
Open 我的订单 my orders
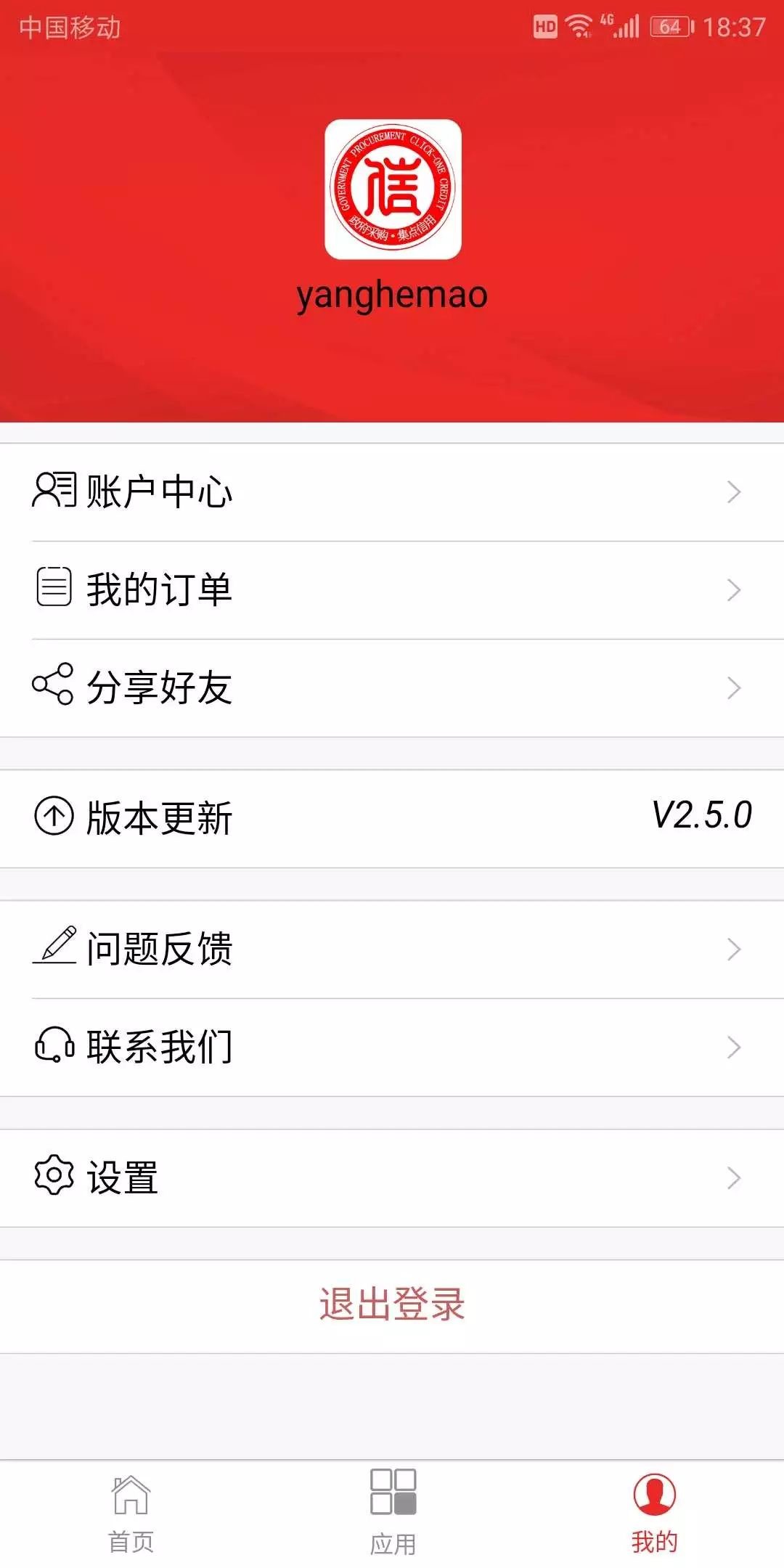(x=392, y=590)
